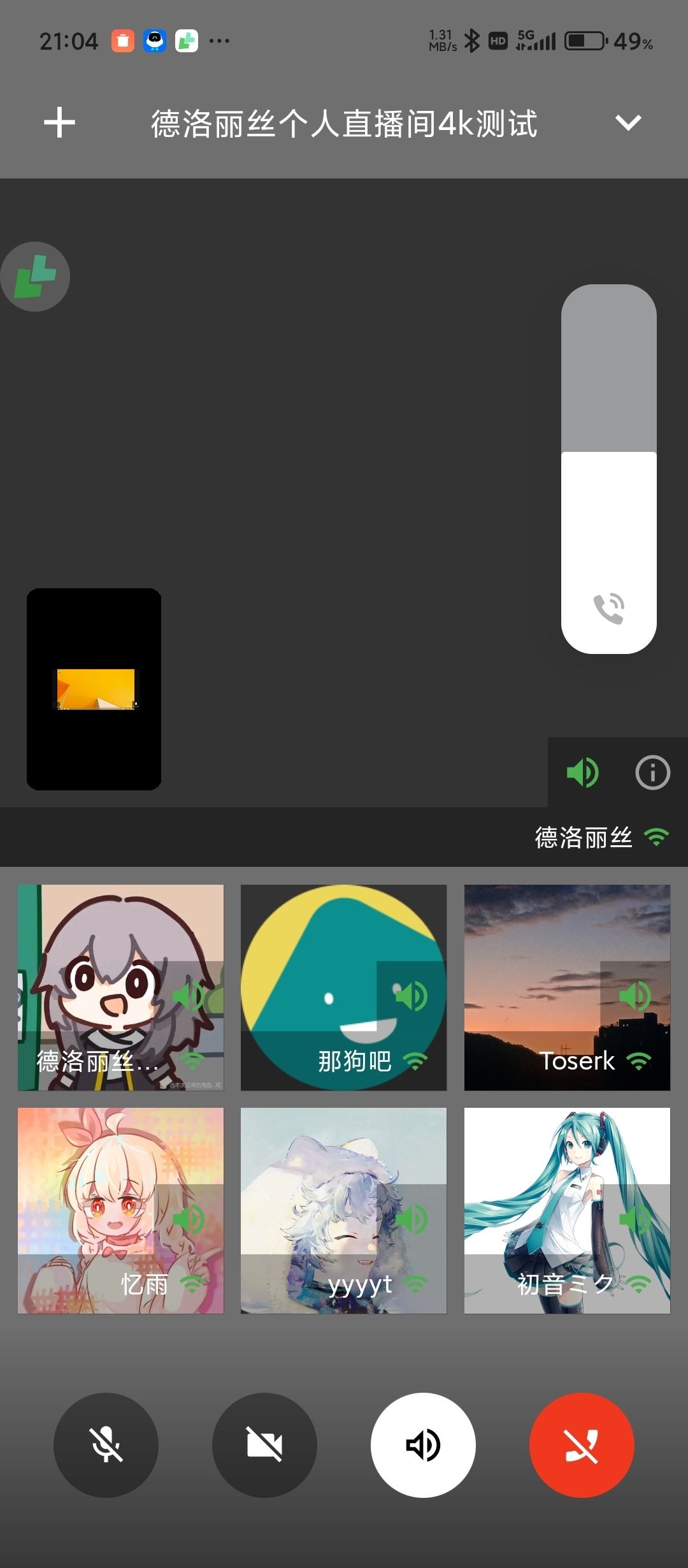The width and height of the screenshot is (688, 1568).
Task: Unmute the microphone
Action: (x=106, y=1445)
